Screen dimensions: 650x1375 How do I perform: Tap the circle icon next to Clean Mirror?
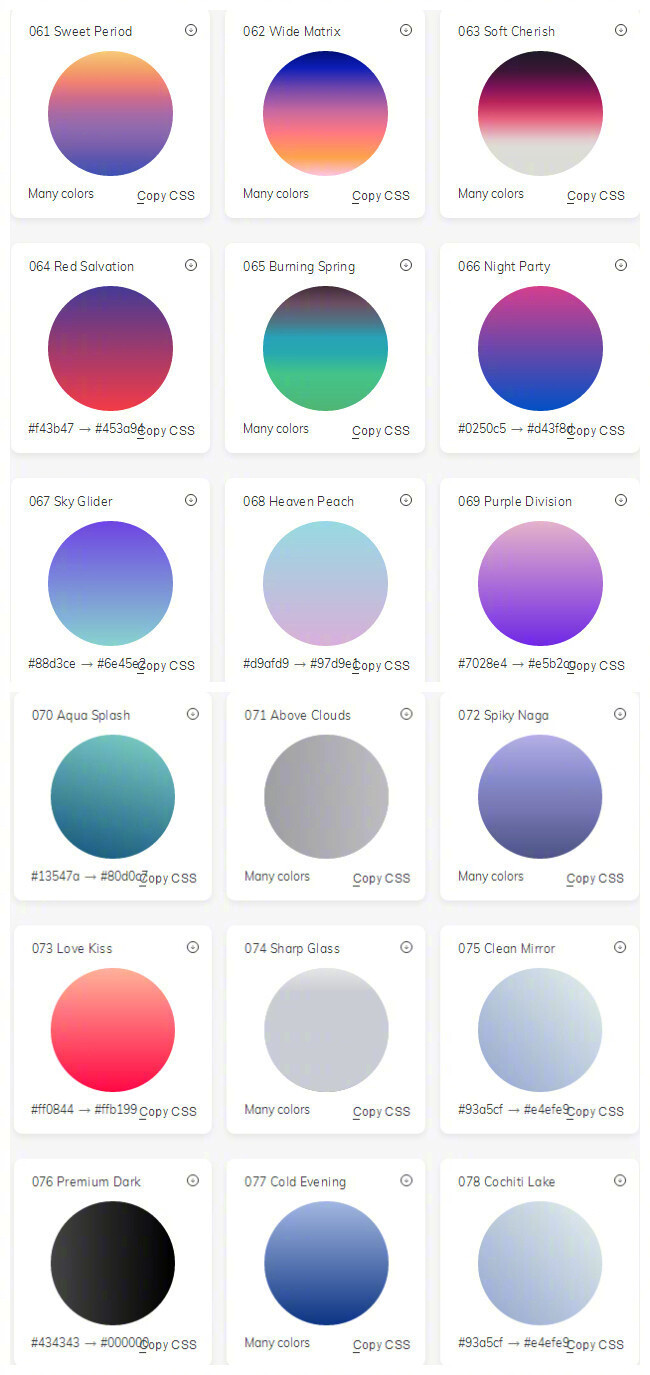(x=620, y=947)
